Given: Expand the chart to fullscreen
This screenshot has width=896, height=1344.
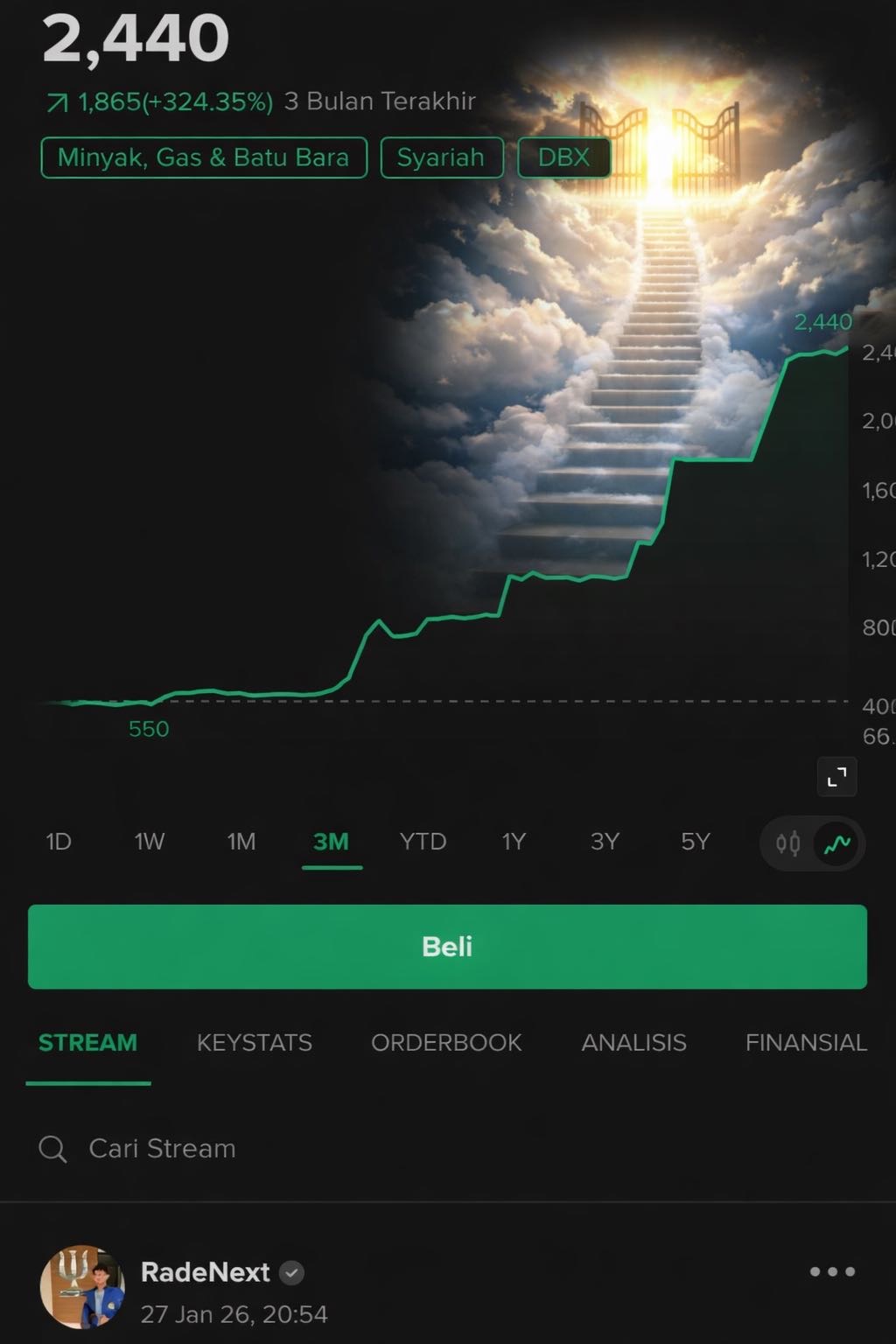Looking at the screenshot, I should click(836, 776).
